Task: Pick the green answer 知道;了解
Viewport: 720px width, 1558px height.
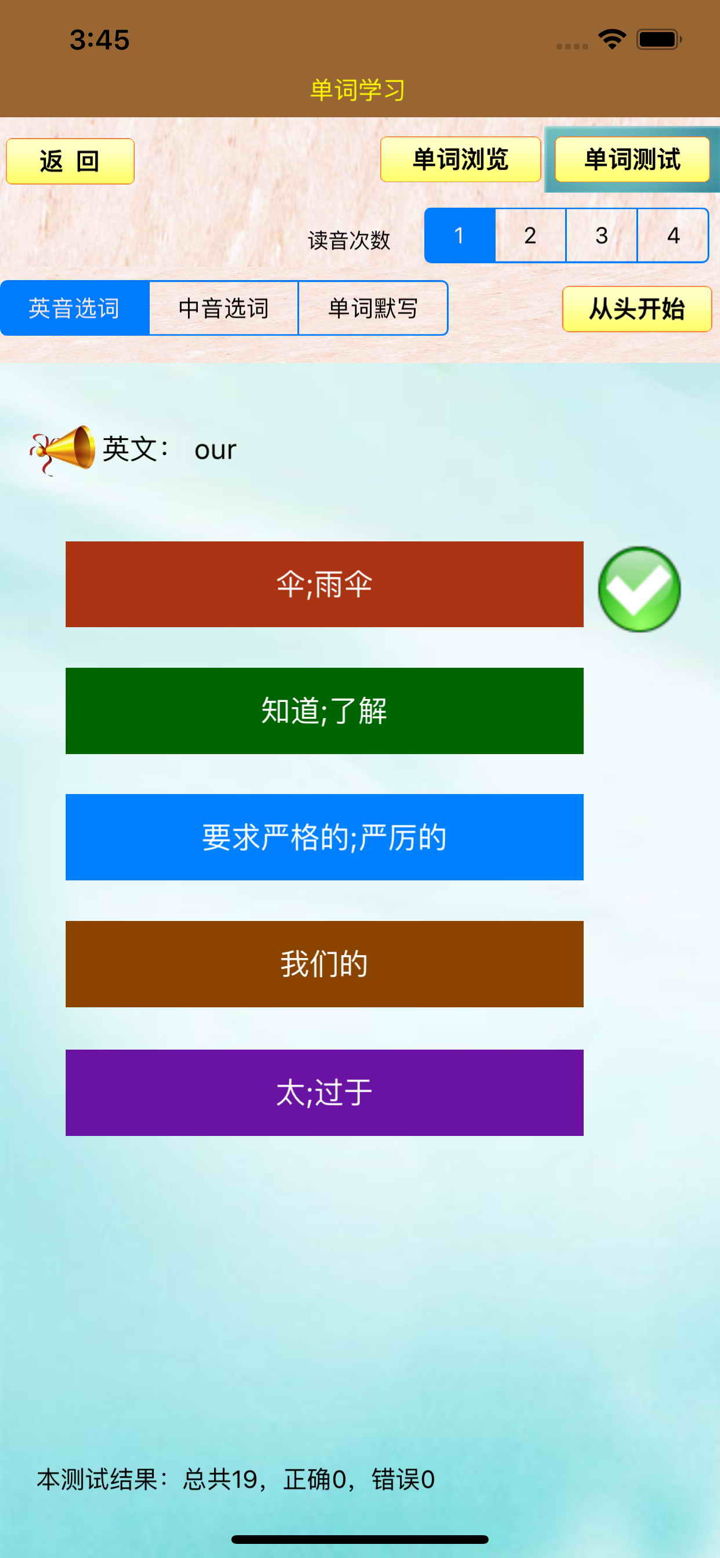Action: pyautogui.click(x=323, y=710)
